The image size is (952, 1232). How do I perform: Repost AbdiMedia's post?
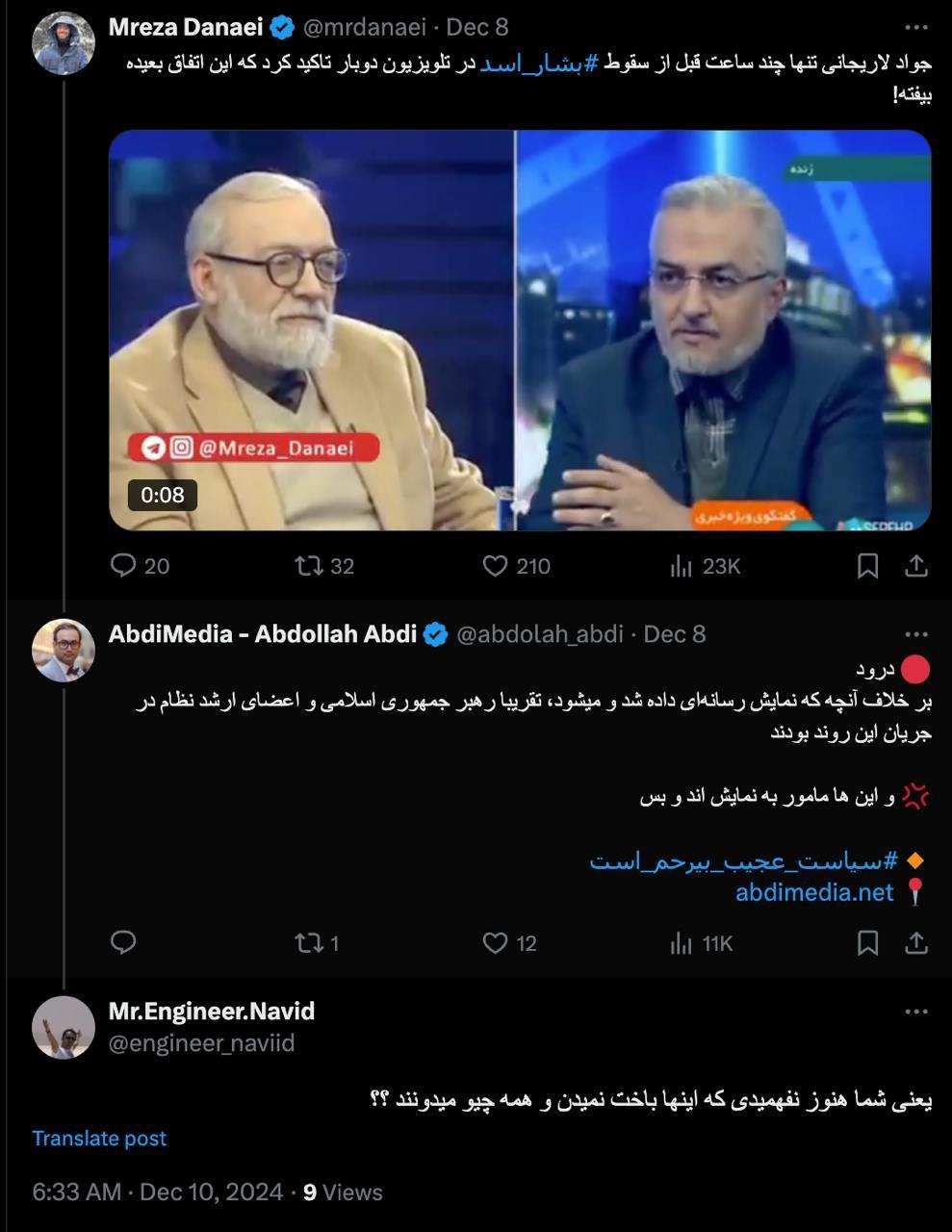coord(309,942)
